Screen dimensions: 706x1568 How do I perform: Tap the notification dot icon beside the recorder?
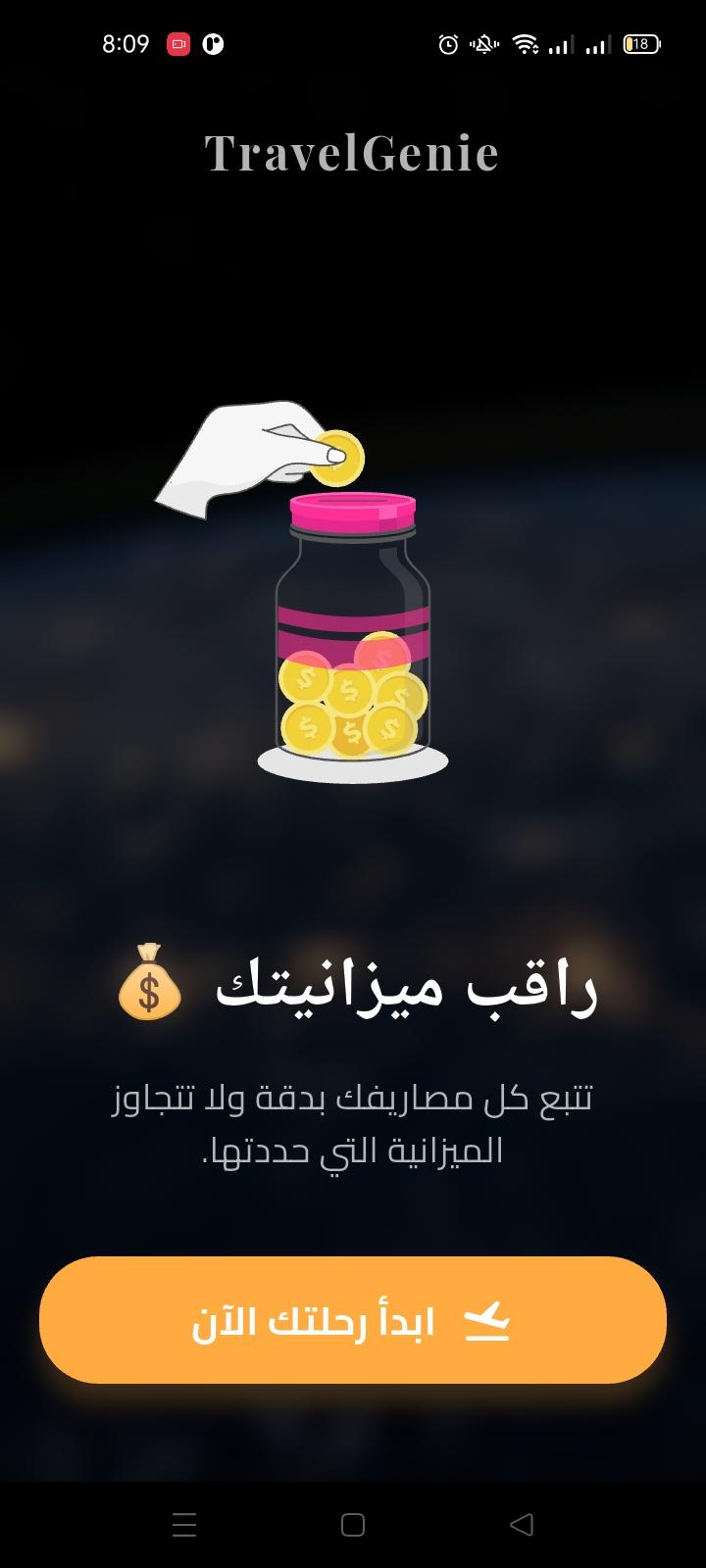pyautogui.click(x=214, y=43)
